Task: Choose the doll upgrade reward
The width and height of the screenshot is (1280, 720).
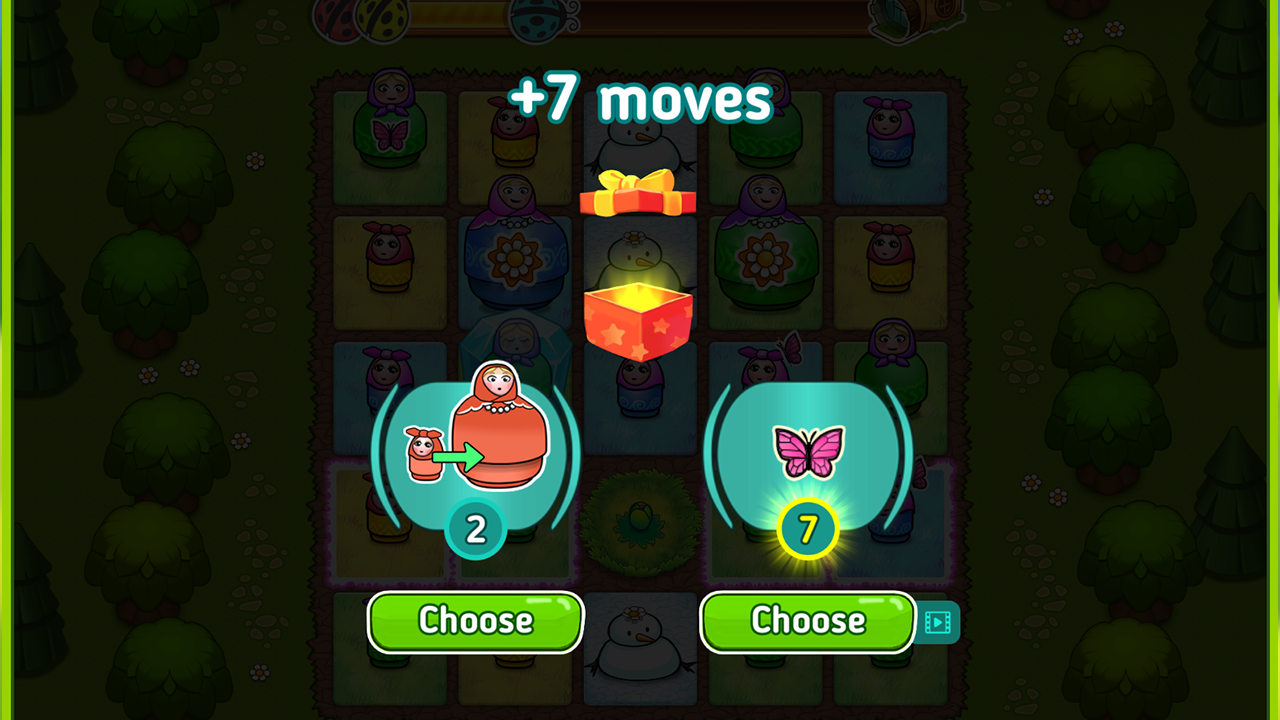Action: point(475,621)
